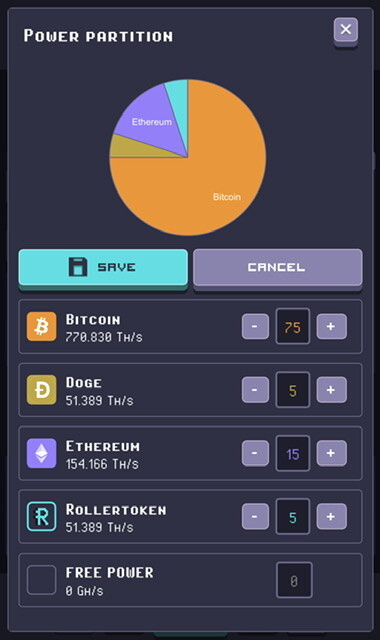Image resolution: width=380 pixels, height=640 pixels.
Task: Tap the Rollertoken percentage value field
Action: point(293,517)
